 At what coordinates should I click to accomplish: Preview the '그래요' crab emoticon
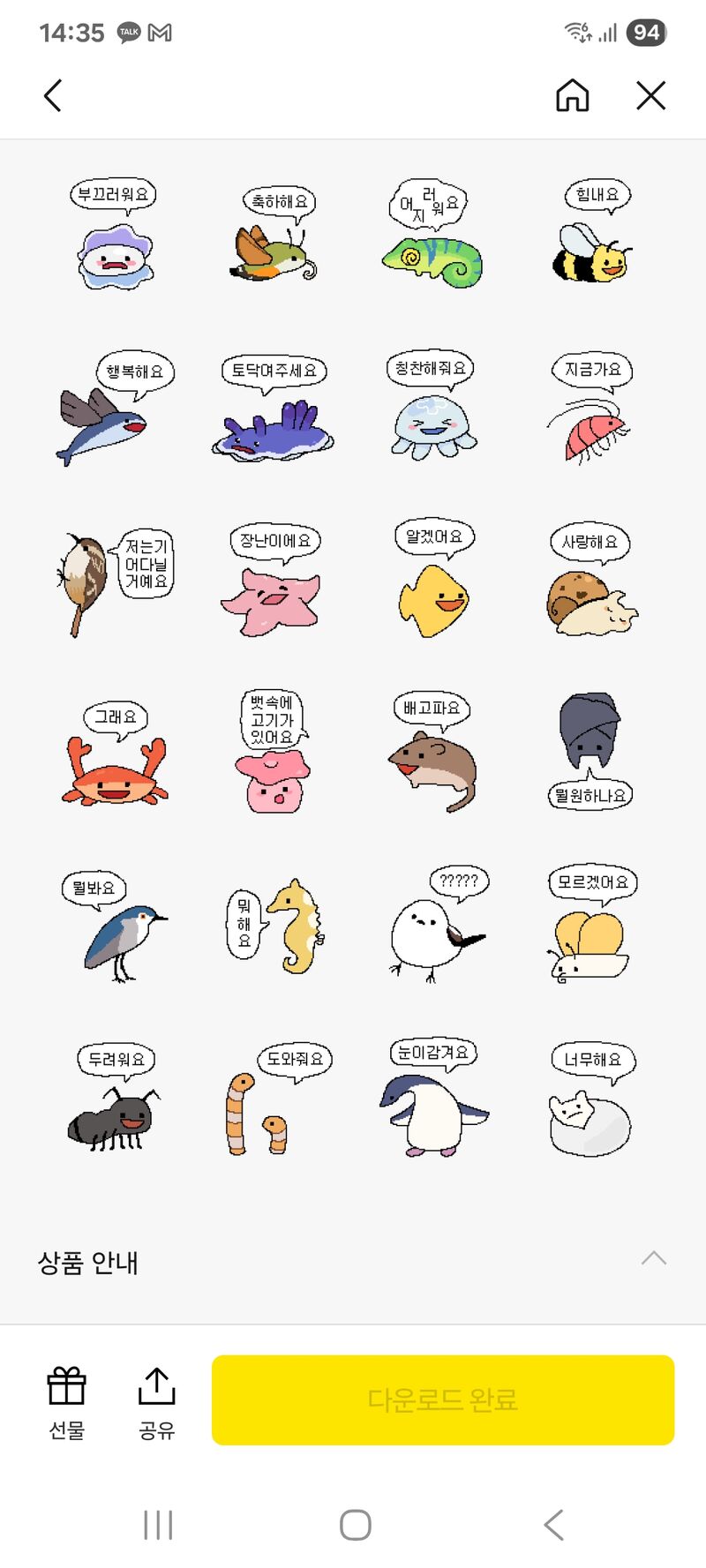click(115, 757)
